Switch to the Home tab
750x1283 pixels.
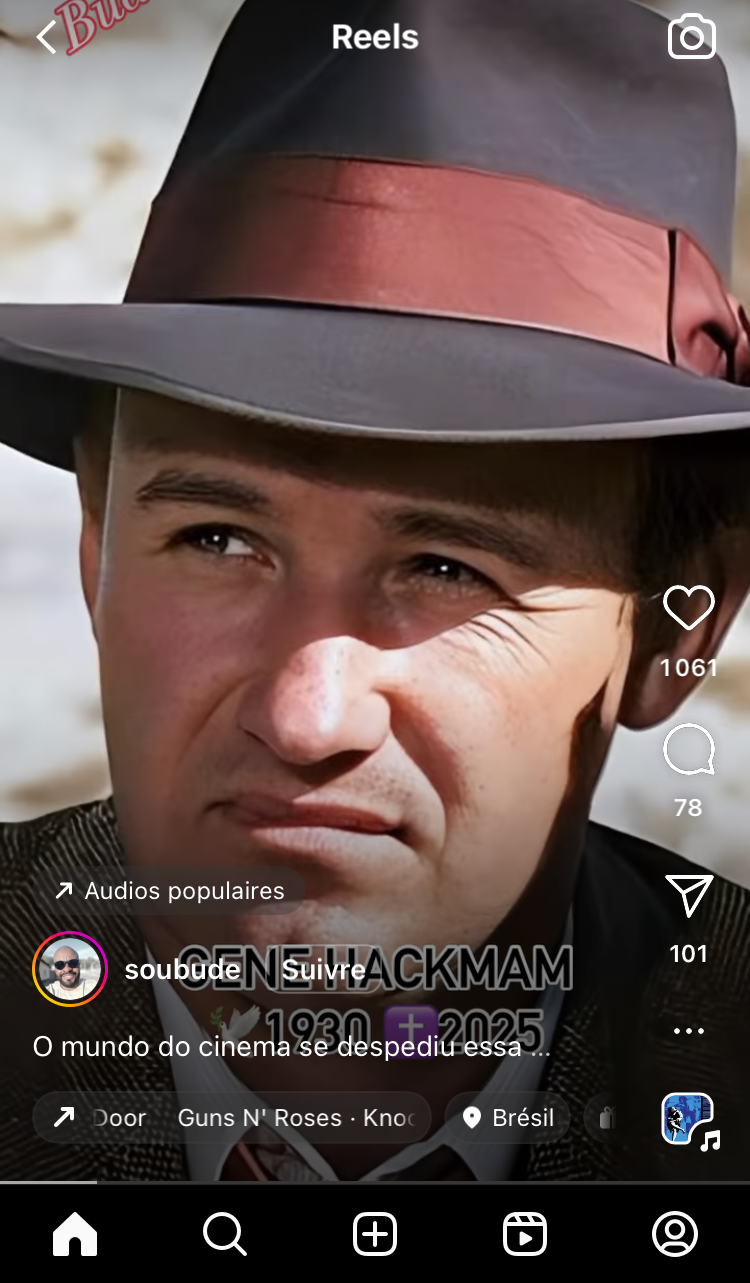point(75,1234)
